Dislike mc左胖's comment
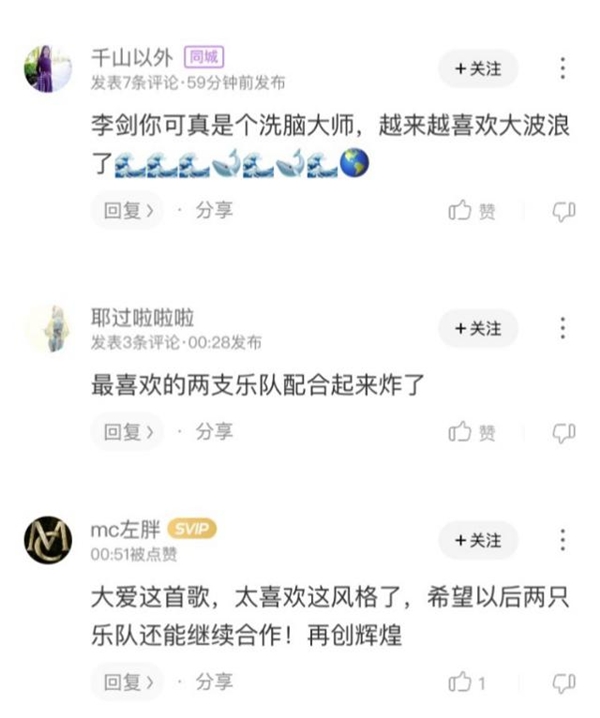Viewport: 600px width, 718px height. (564, 683)
